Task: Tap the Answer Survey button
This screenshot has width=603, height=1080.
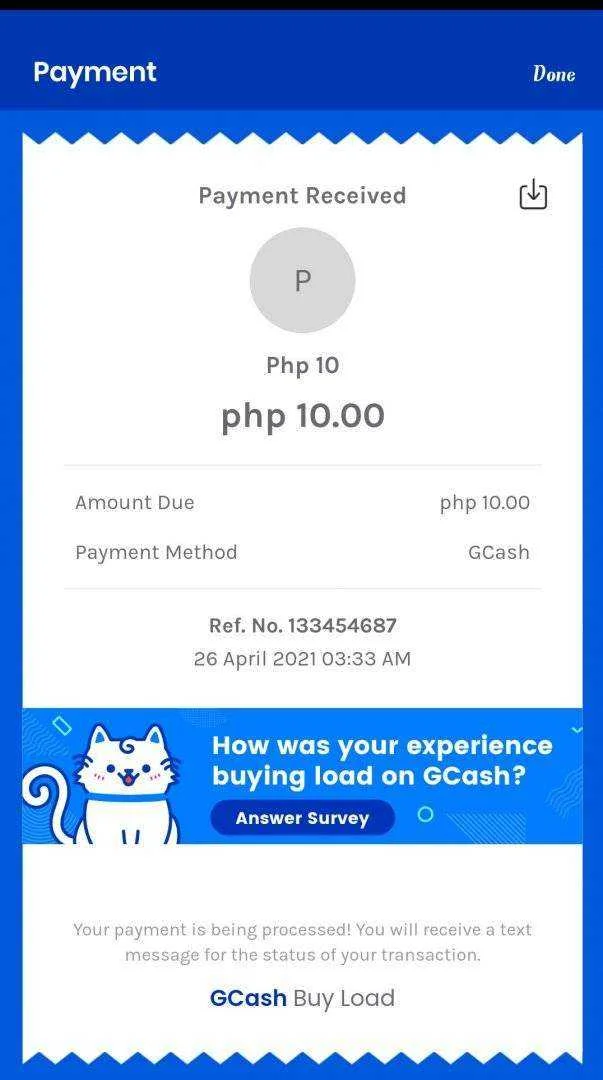Action: pyautogui.click(x=303, y=818)
